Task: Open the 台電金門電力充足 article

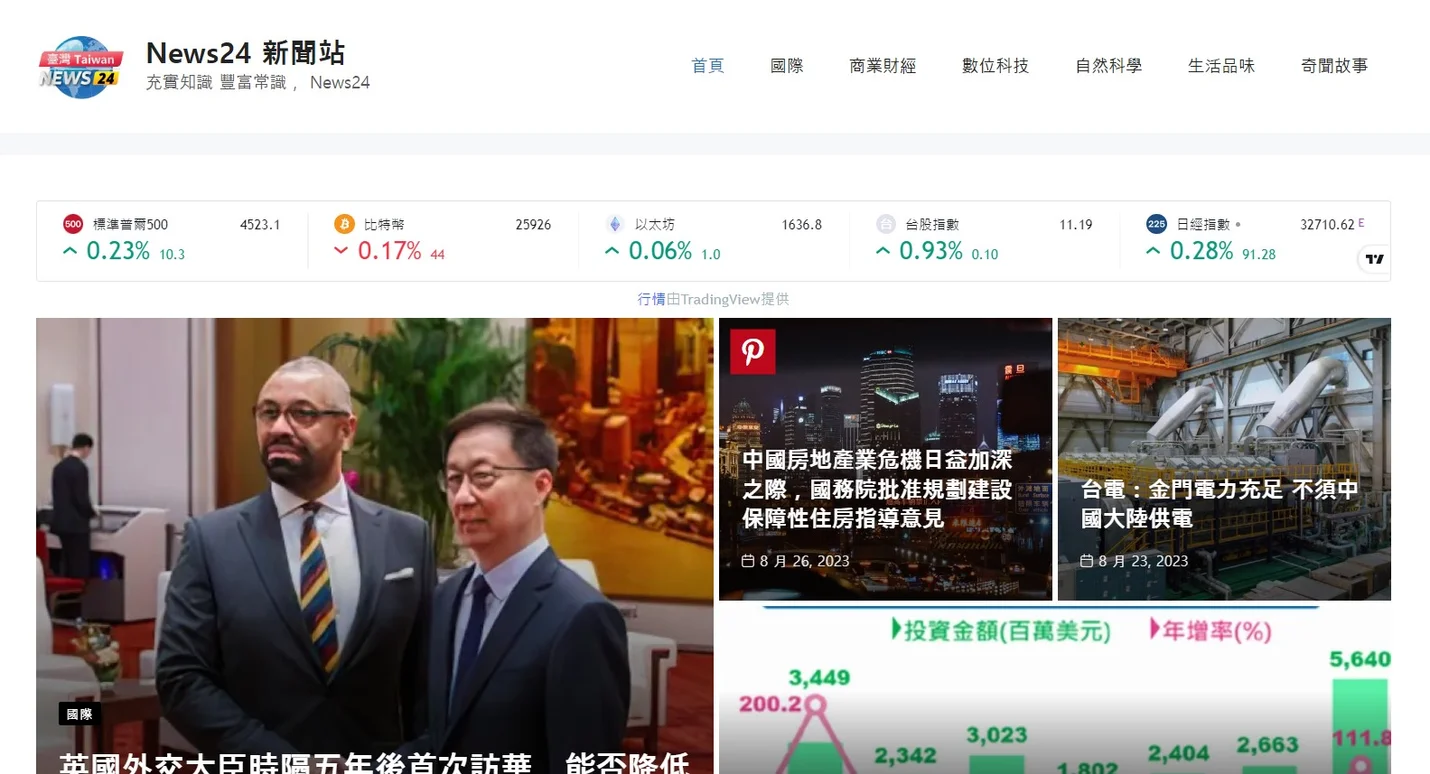Action: [1219, 503]
